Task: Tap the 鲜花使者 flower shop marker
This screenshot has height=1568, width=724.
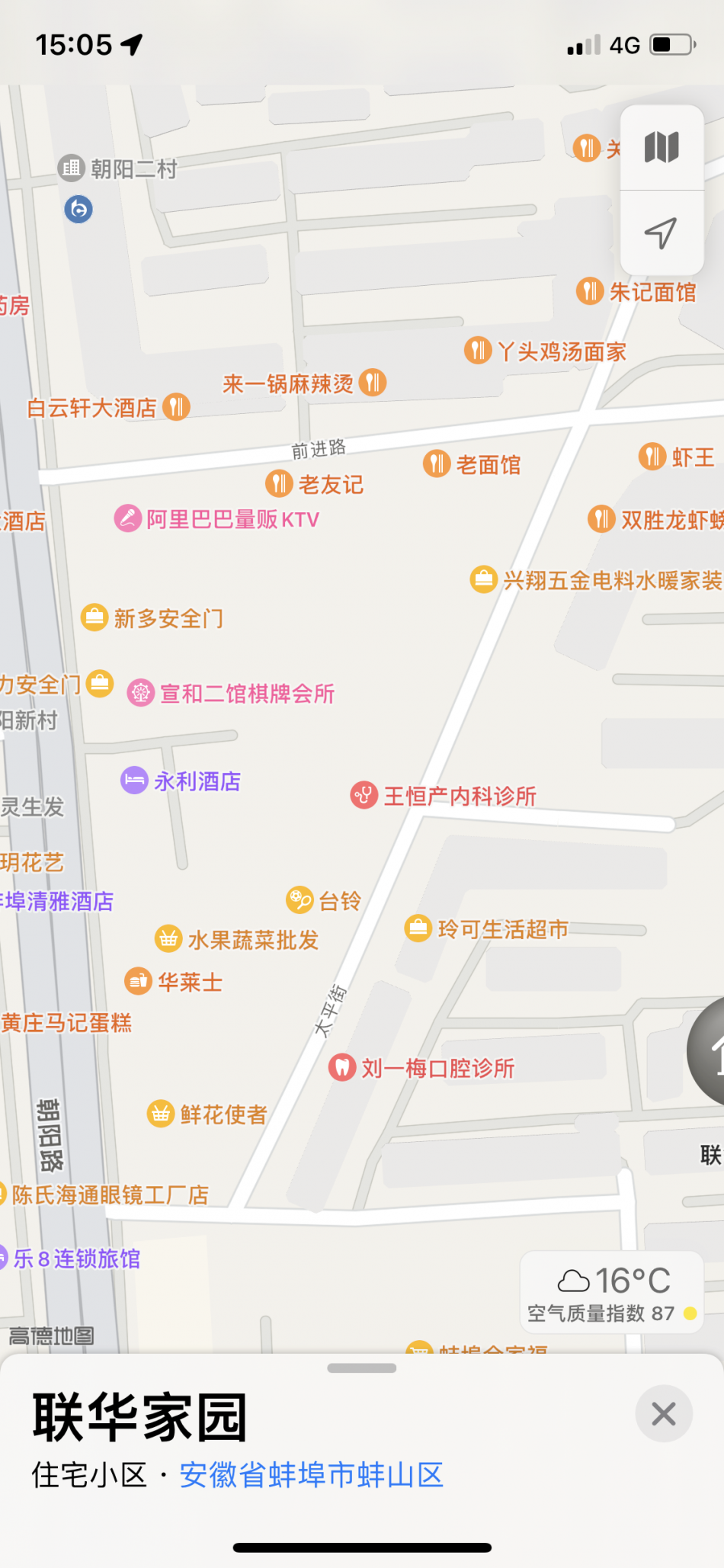Action: click(160, 1114)
